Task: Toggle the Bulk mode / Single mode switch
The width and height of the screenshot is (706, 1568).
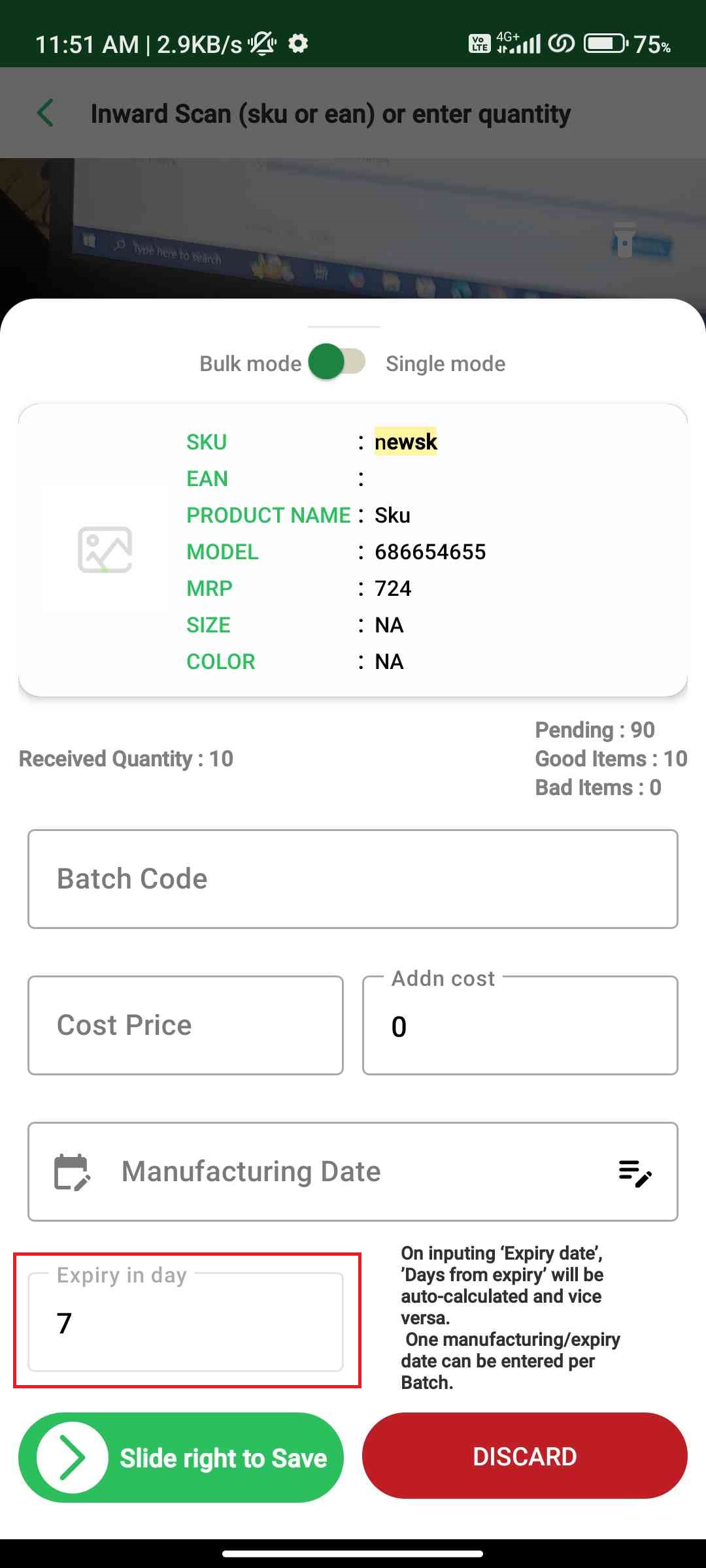Action: (x=337, y=362)
